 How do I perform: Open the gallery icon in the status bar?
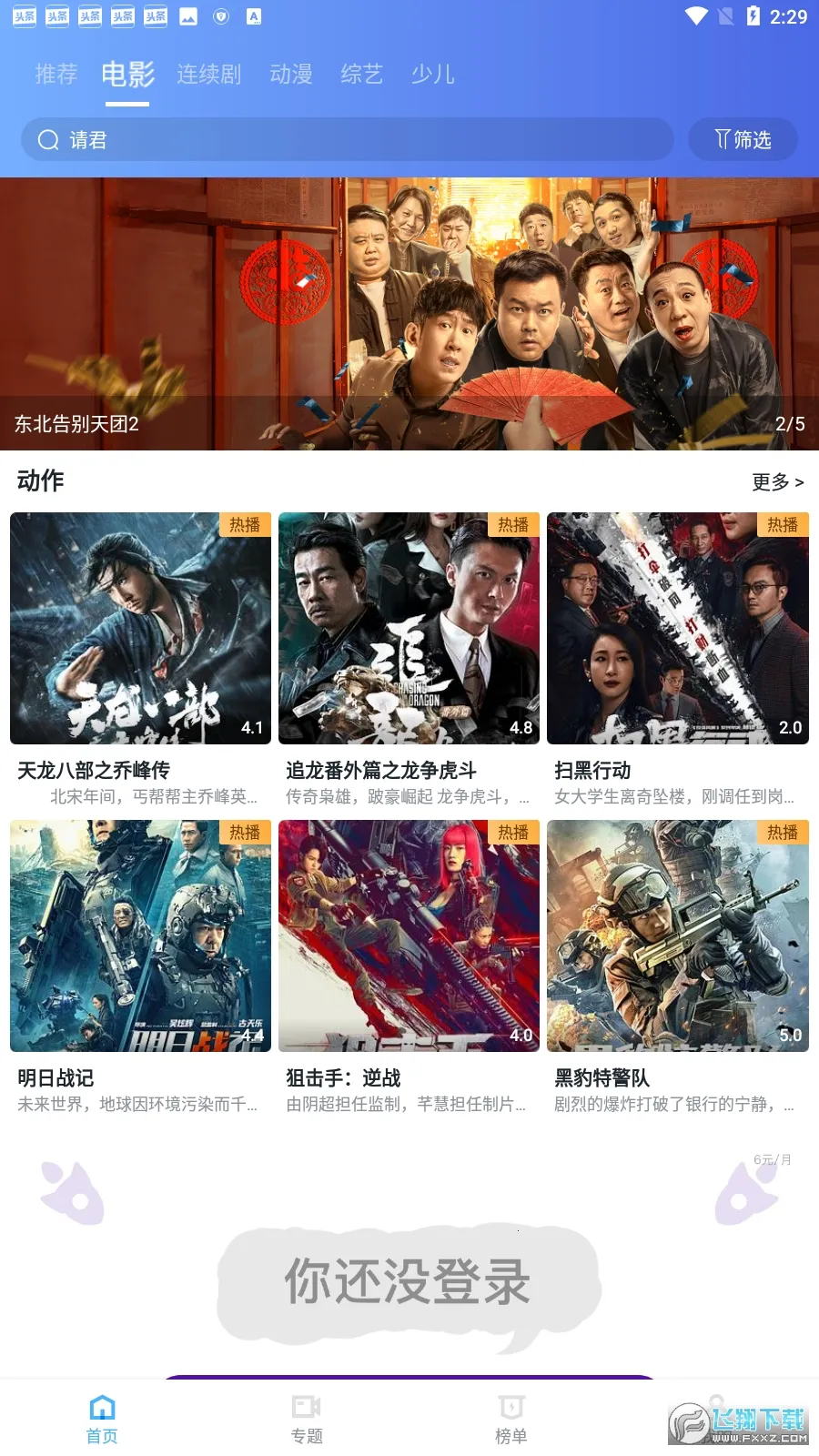click(188, 15)
